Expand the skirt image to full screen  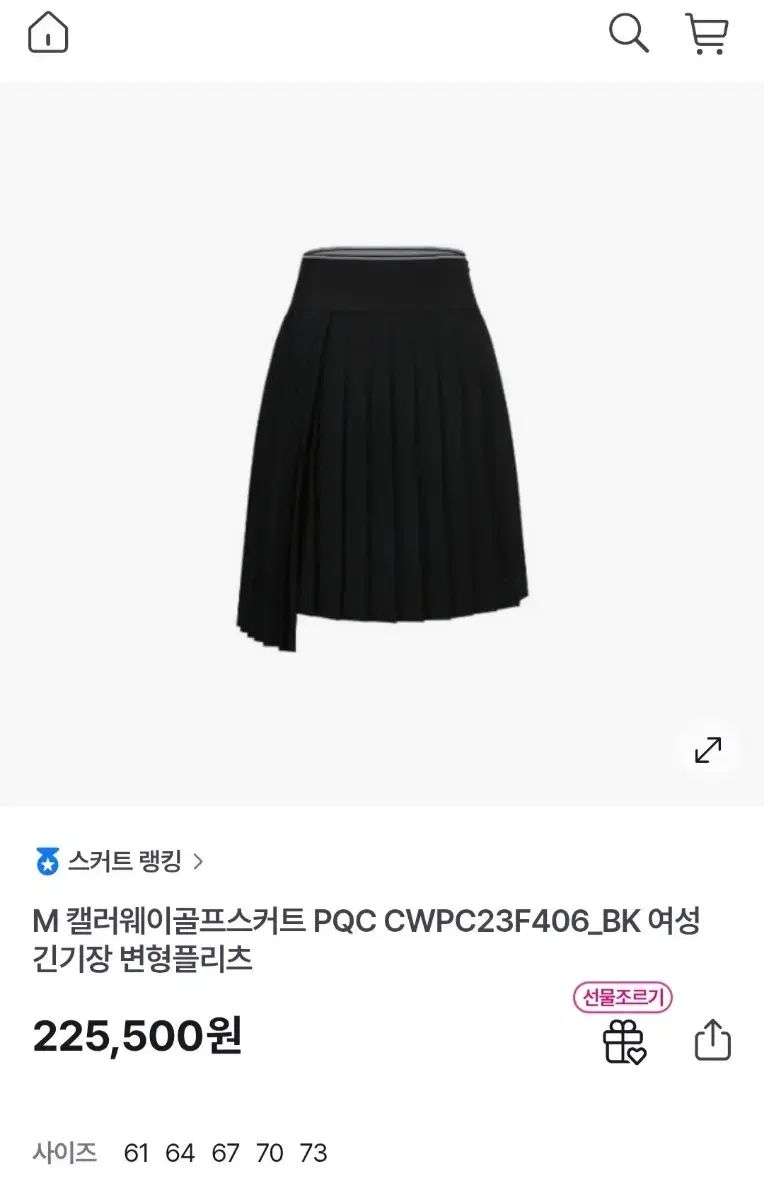tap(708, 749)
